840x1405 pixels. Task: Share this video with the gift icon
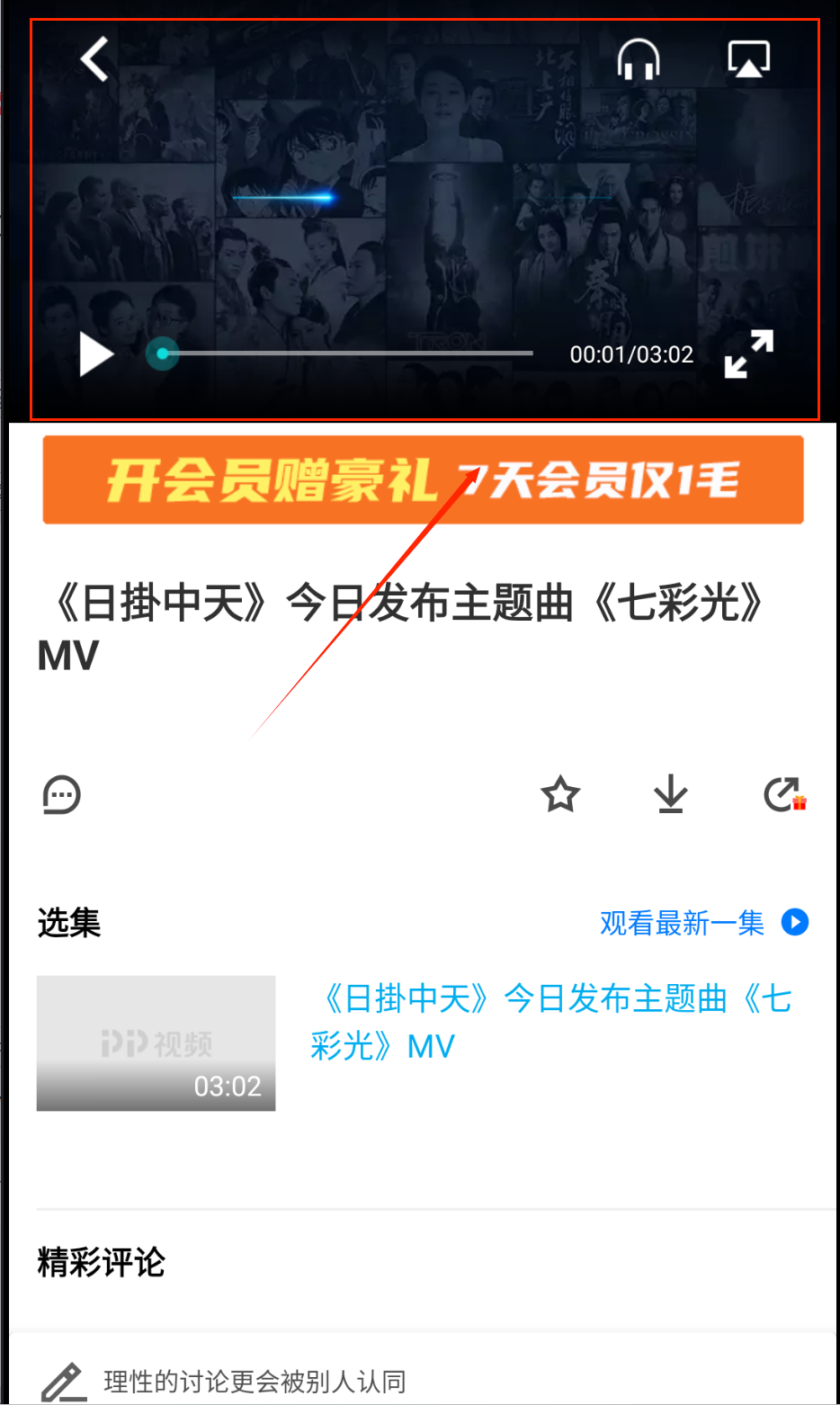[784, 795]
